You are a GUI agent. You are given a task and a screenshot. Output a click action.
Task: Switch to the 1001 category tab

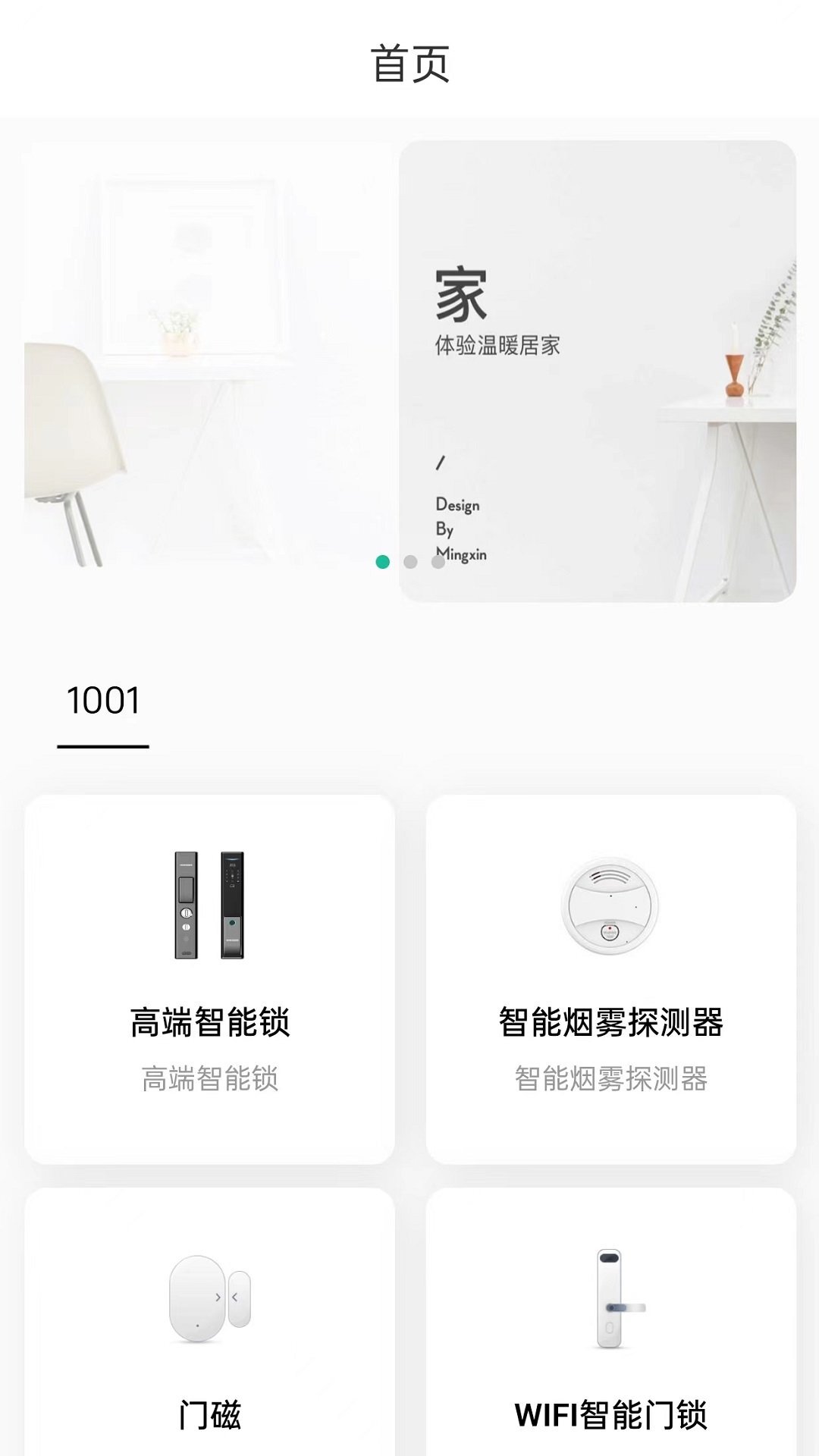pos(102,701)
